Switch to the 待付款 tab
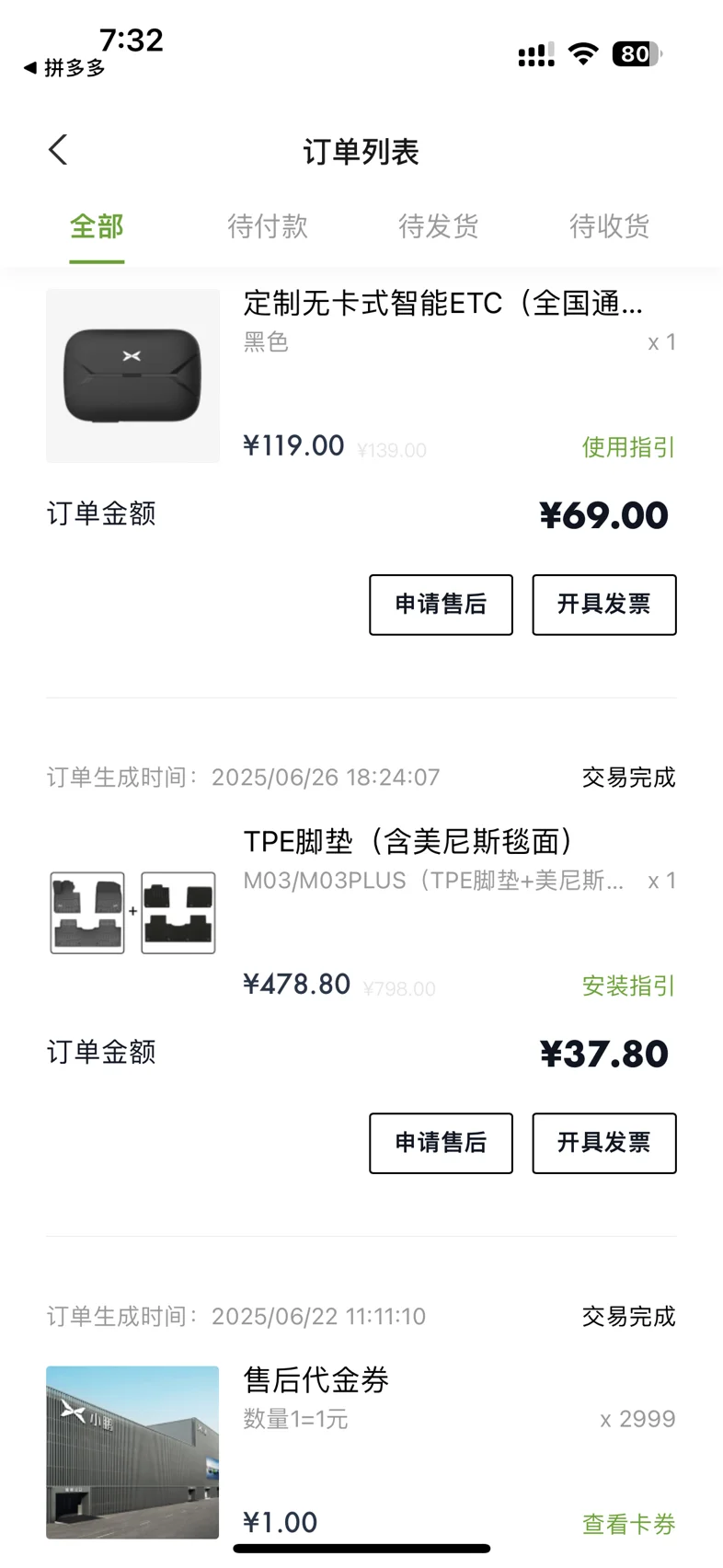 point(268,226)
